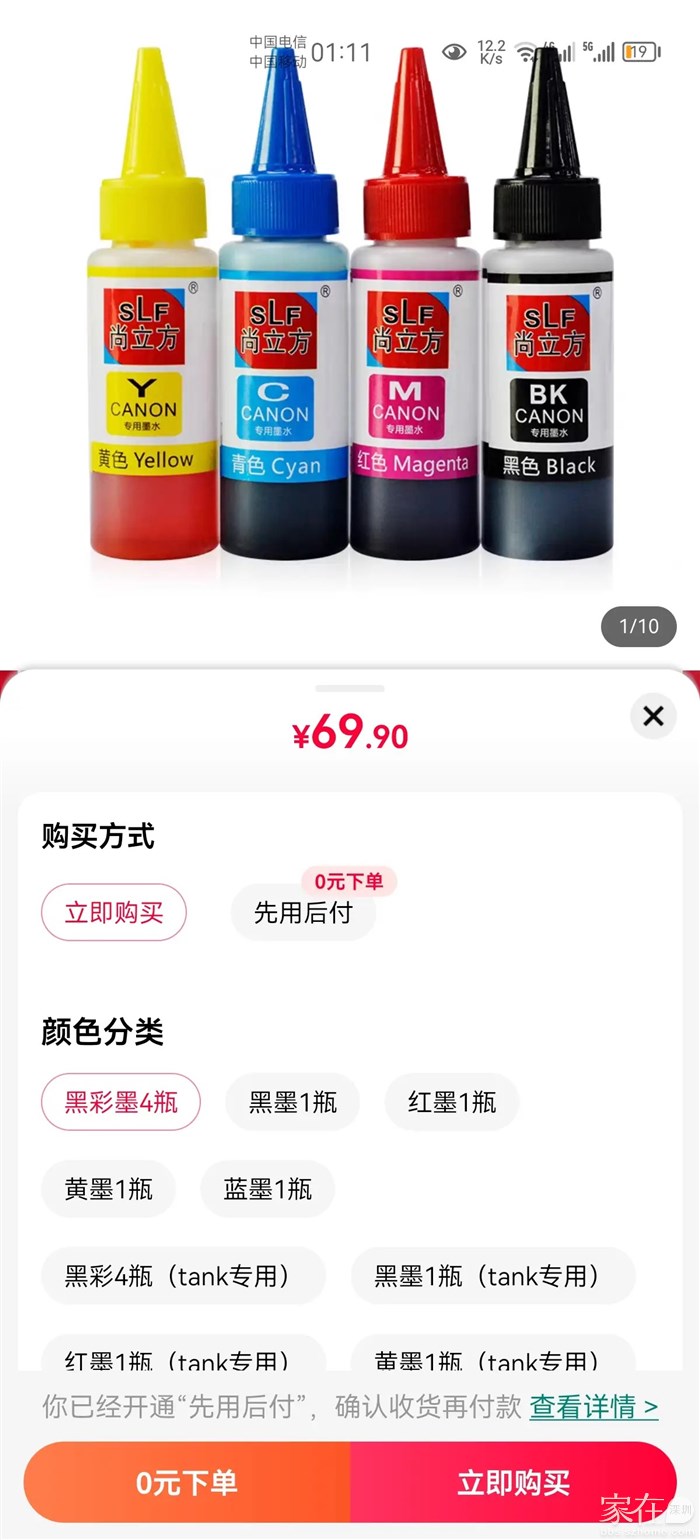The image size is (700, 1540).
Task: Choose the 先用后付 payment option
Action: point(303,912)
